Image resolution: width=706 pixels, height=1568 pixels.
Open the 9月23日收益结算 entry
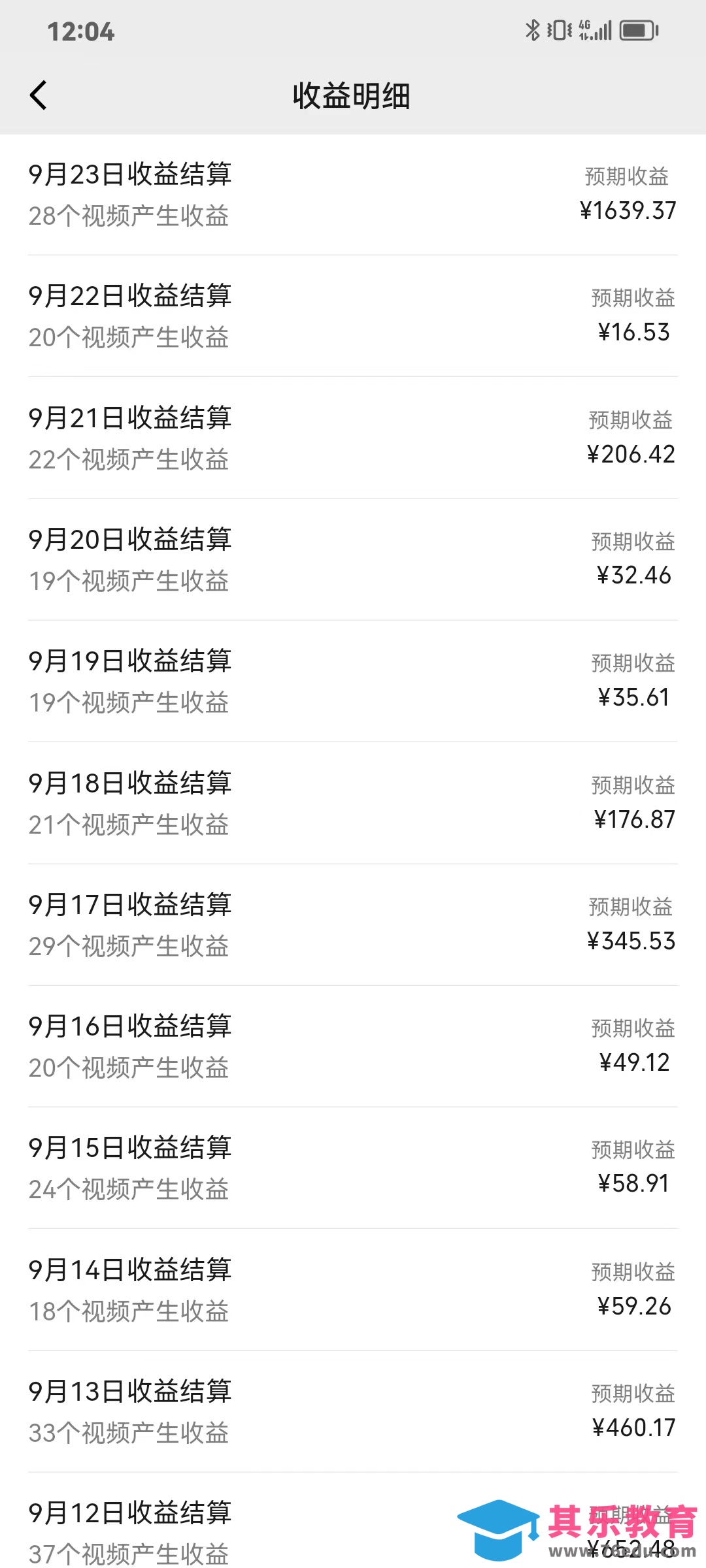click(353, 194)
